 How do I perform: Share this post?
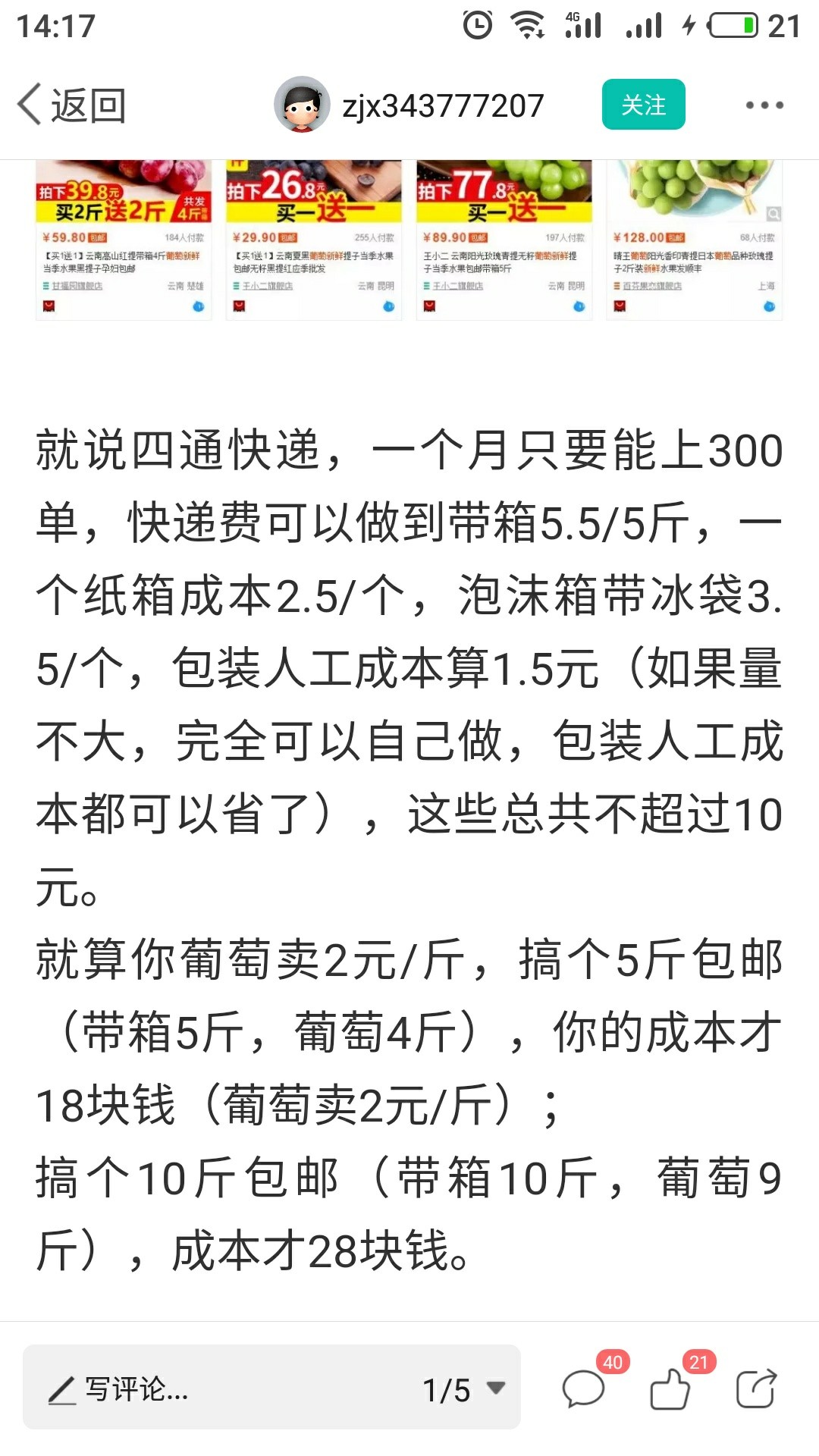[x=756, y=1389]
